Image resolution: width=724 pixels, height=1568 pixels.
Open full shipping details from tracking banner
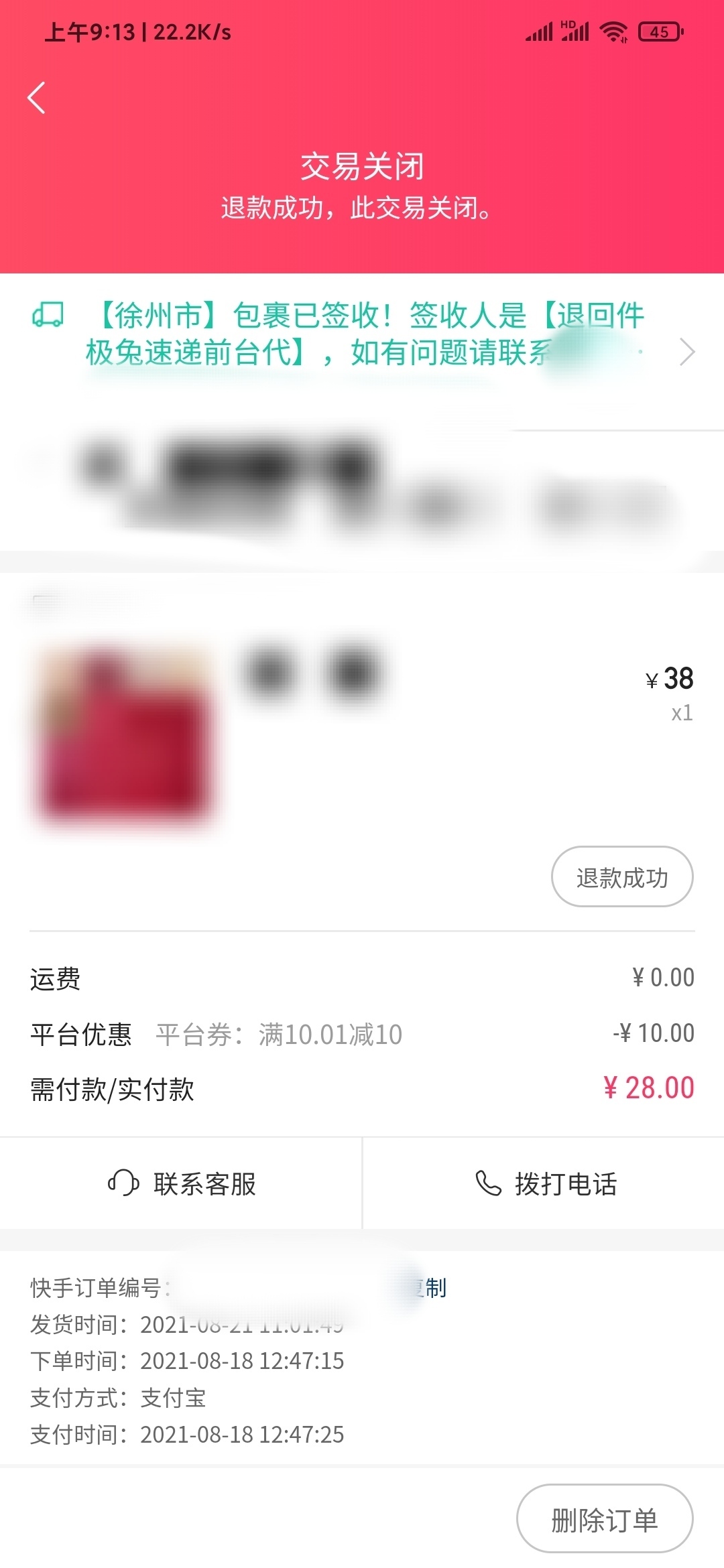tap(362, 335)
